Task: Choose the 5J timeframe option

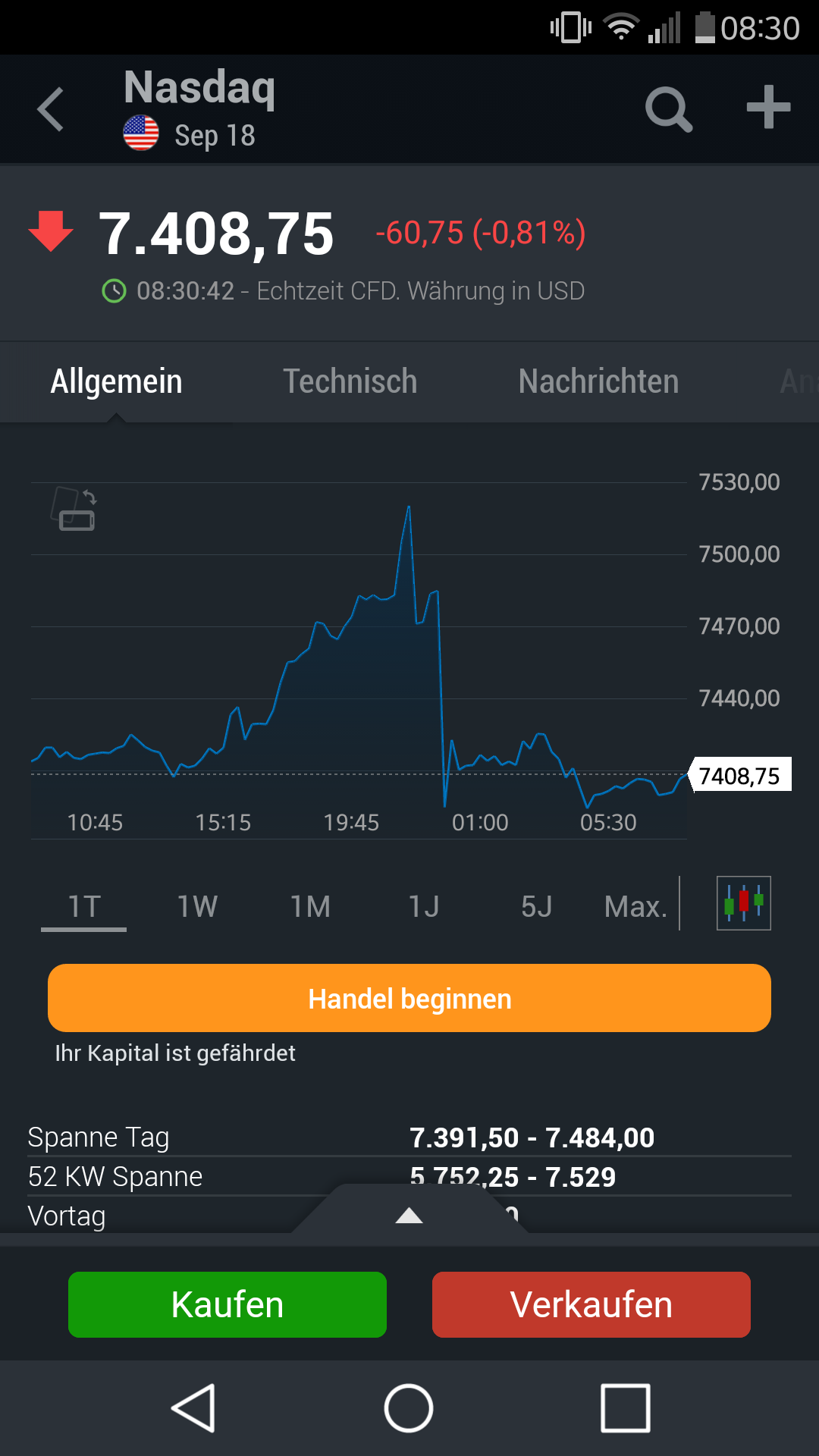Action: (x=537, y=905)
